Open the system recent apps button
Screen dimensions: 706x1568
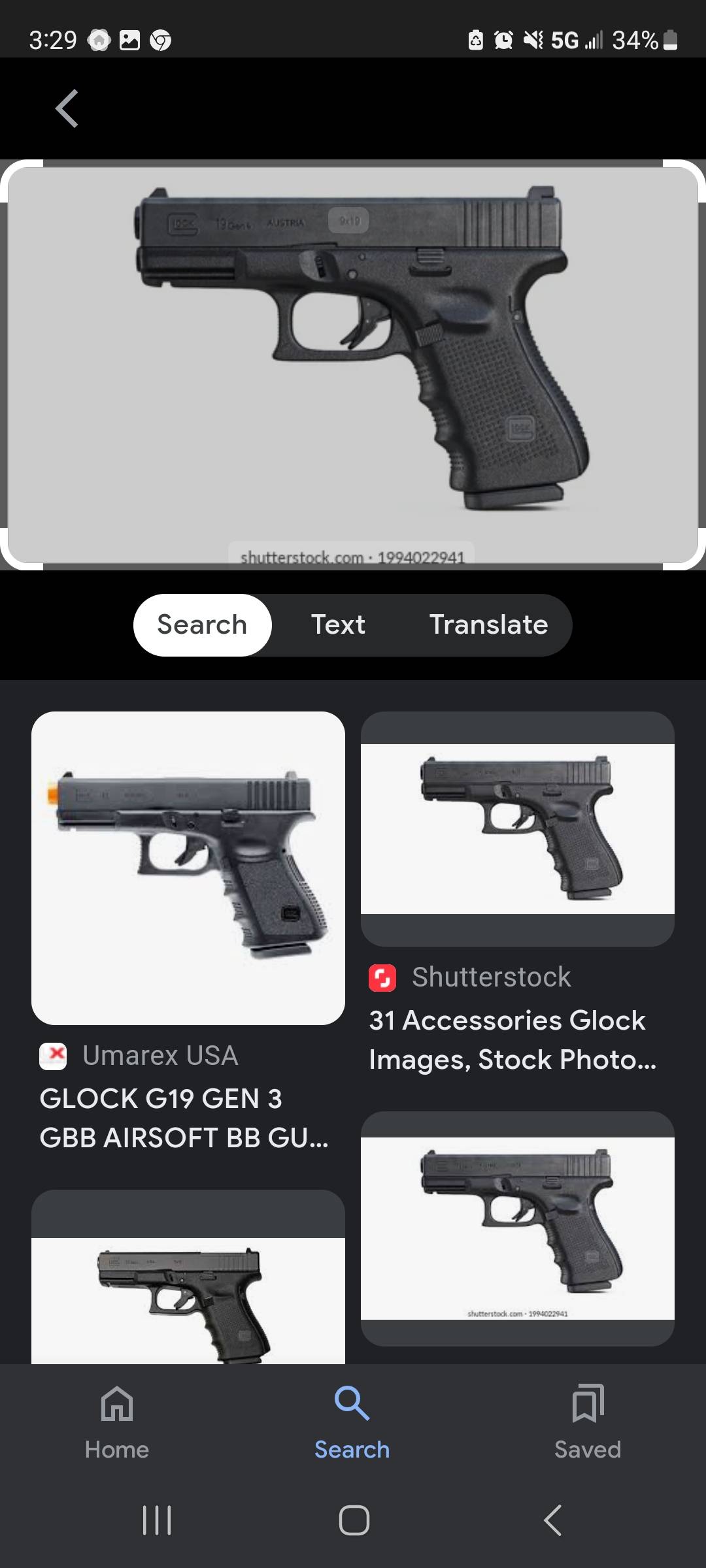click(x=157, y=1520)
